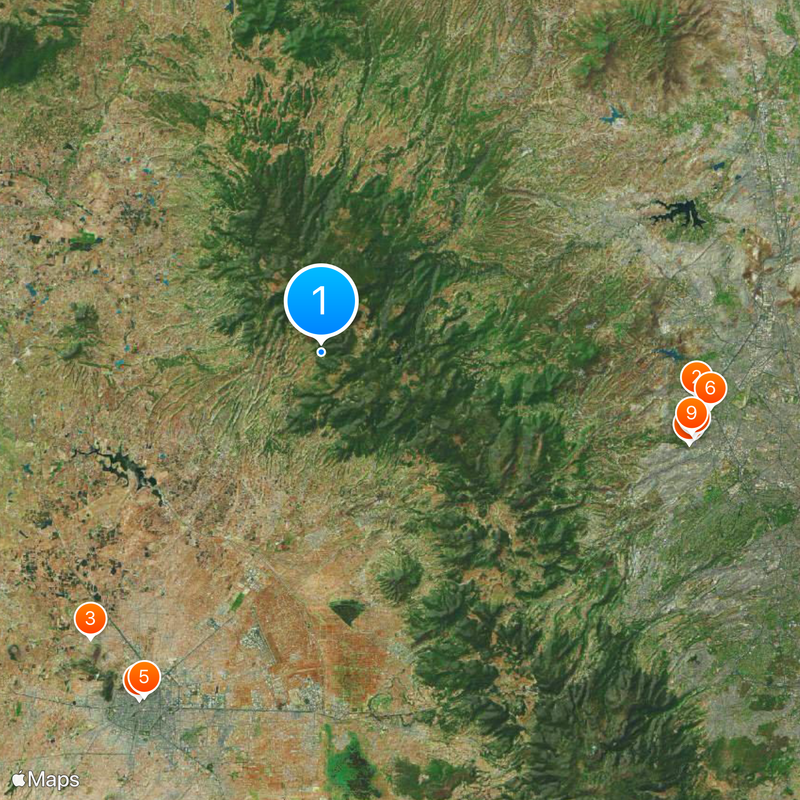Select the large blue pin numbered 1
The height and width of the screenshot is (800, 800).
(321, 300)
